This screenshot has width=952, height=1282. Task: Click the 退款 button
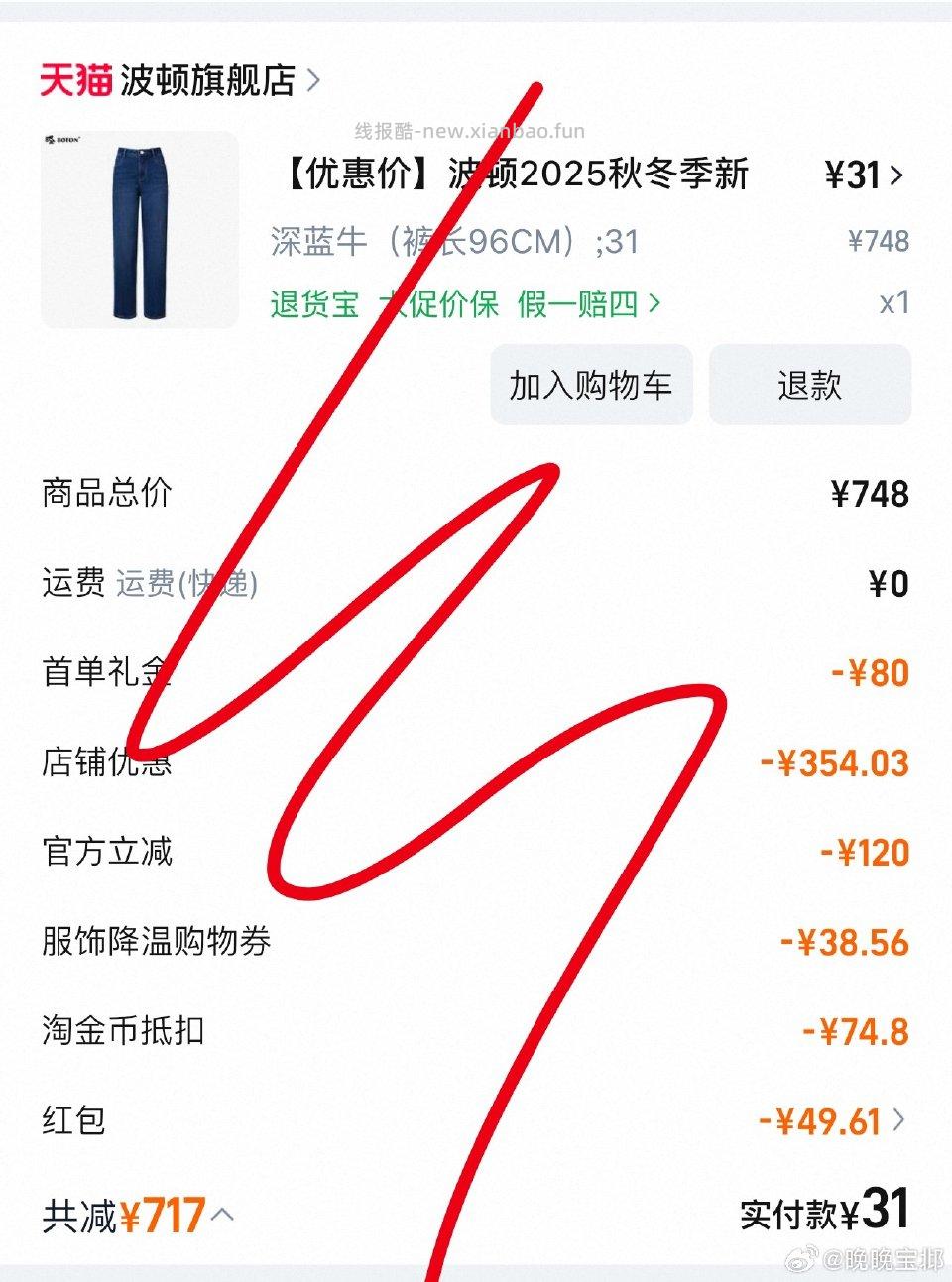pos(809,385)
